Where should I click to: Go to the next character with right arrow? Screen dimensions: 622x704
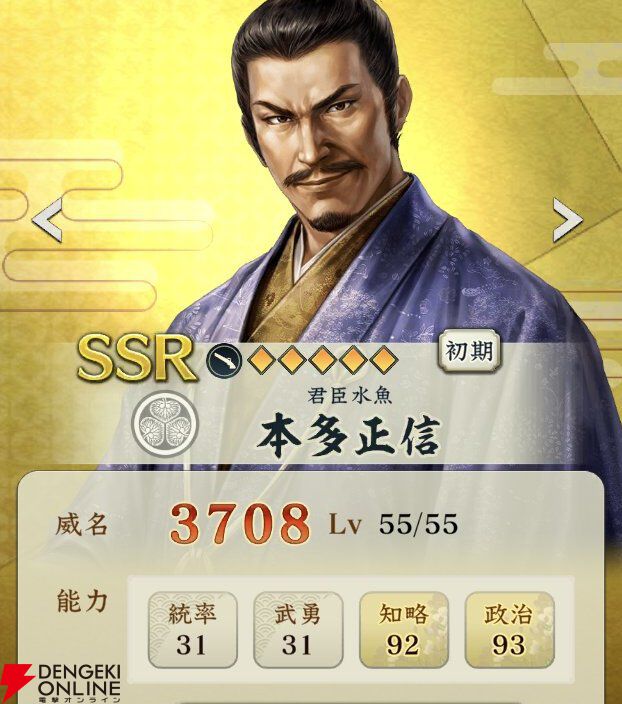click(567, 219)
